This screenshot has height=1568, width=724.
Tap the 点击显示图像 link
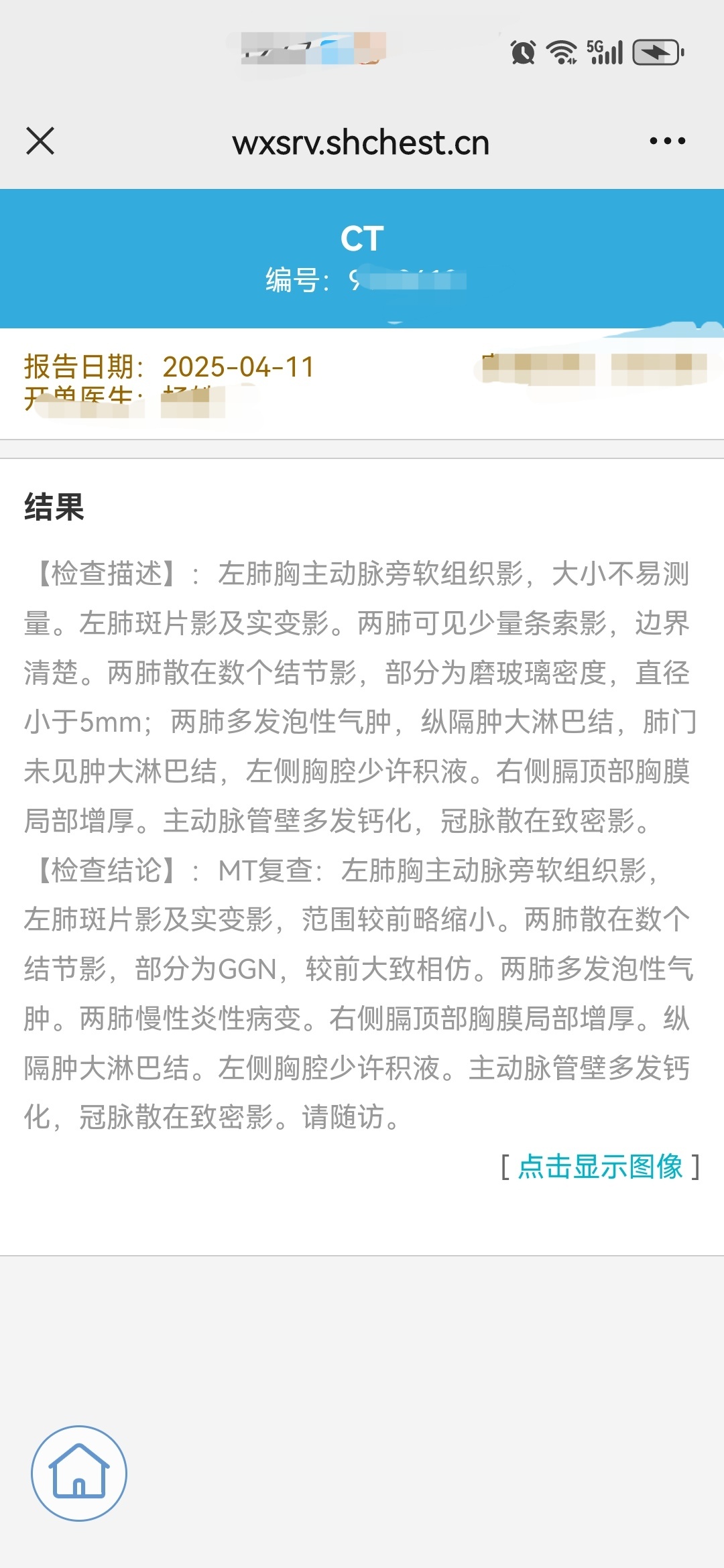(x=600, y=1167)
